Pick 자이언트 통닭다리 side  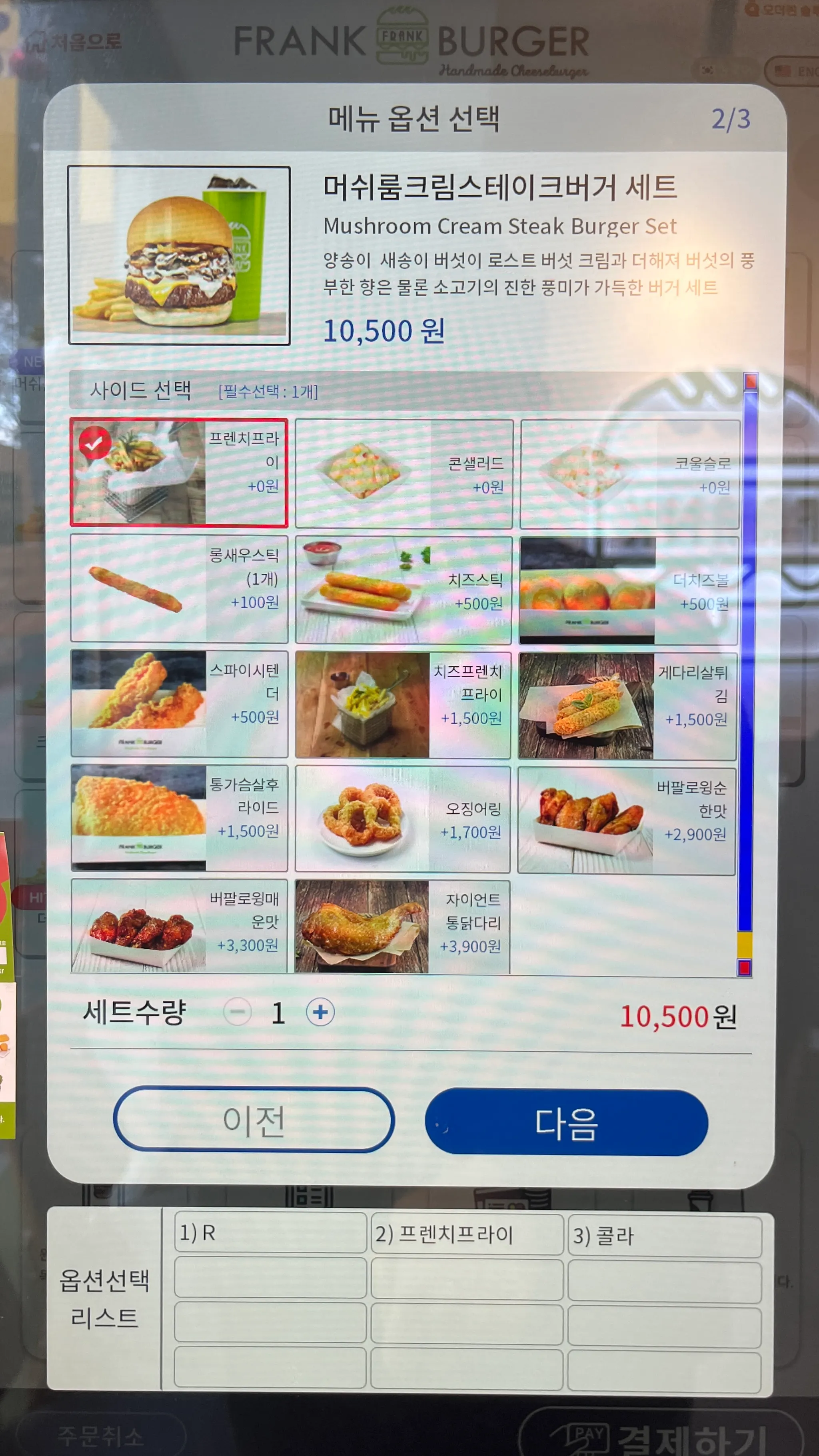[x=402, y=927]
